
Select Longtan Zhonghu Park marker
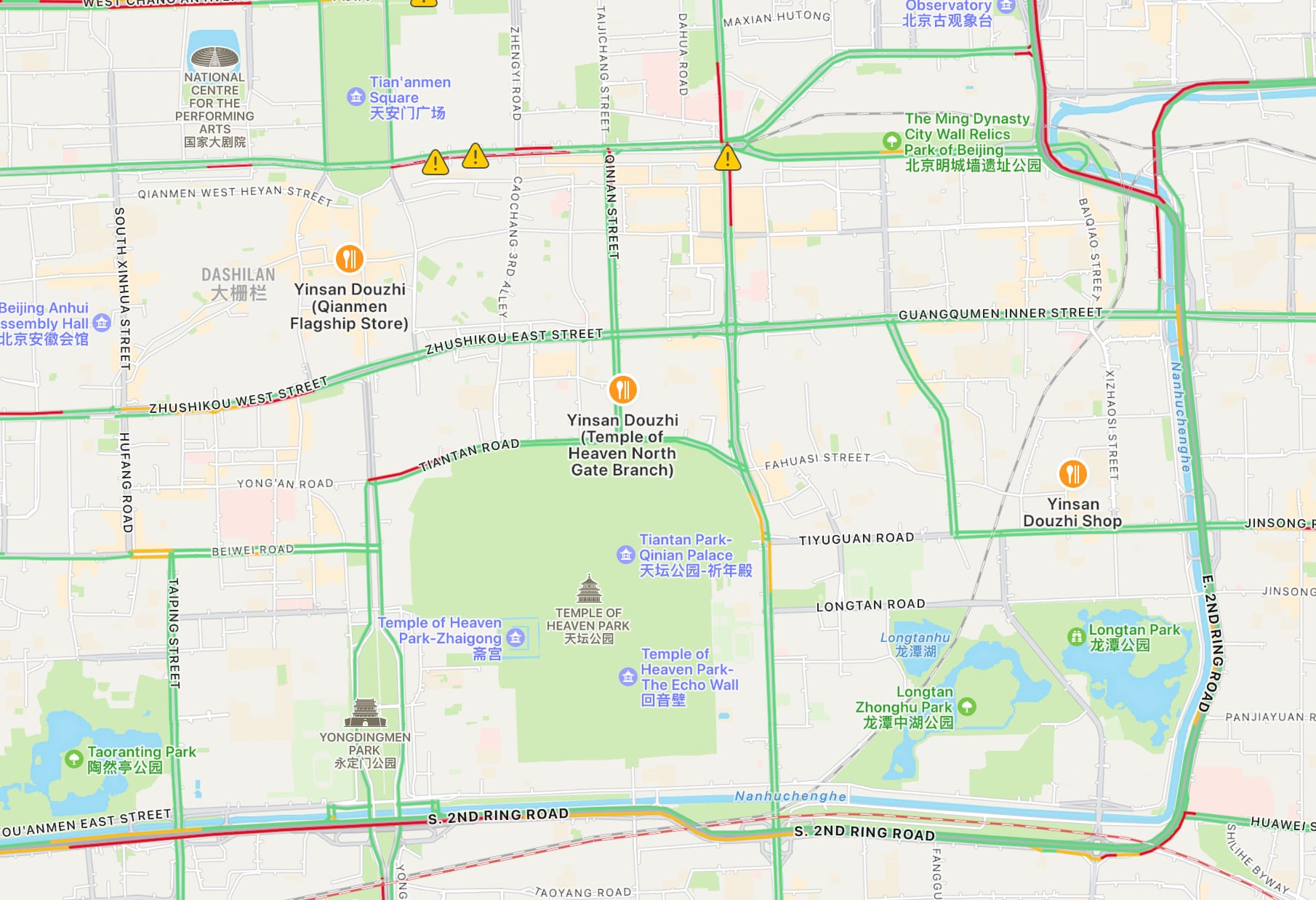966,706
